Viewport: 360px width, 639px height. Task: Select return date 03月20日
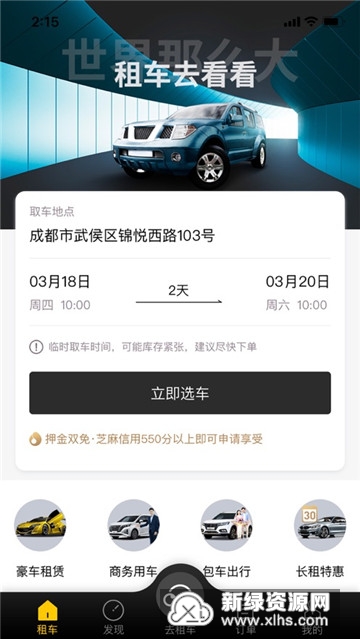point(297,292)
